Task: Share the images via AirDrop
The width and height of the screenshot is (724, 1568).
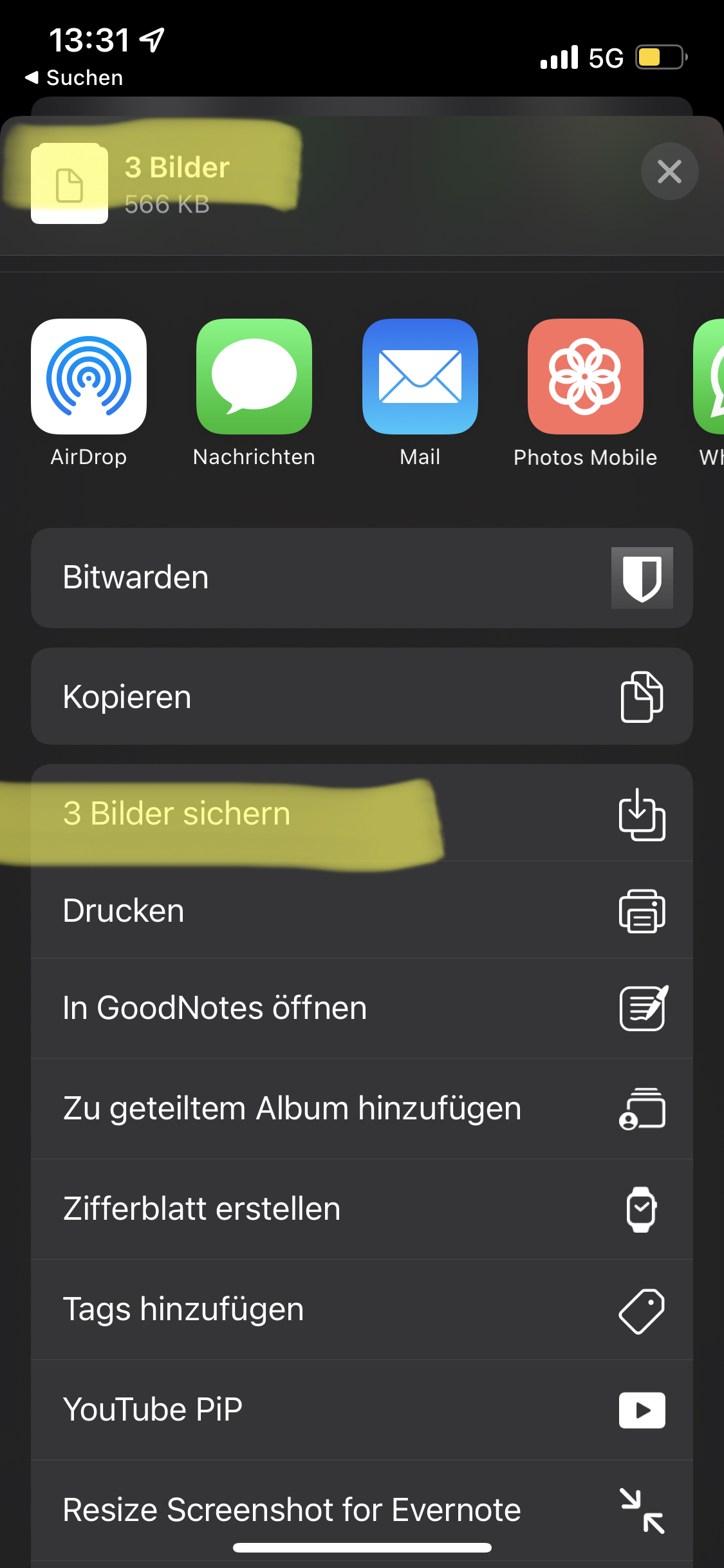Action: coord(89,377)
